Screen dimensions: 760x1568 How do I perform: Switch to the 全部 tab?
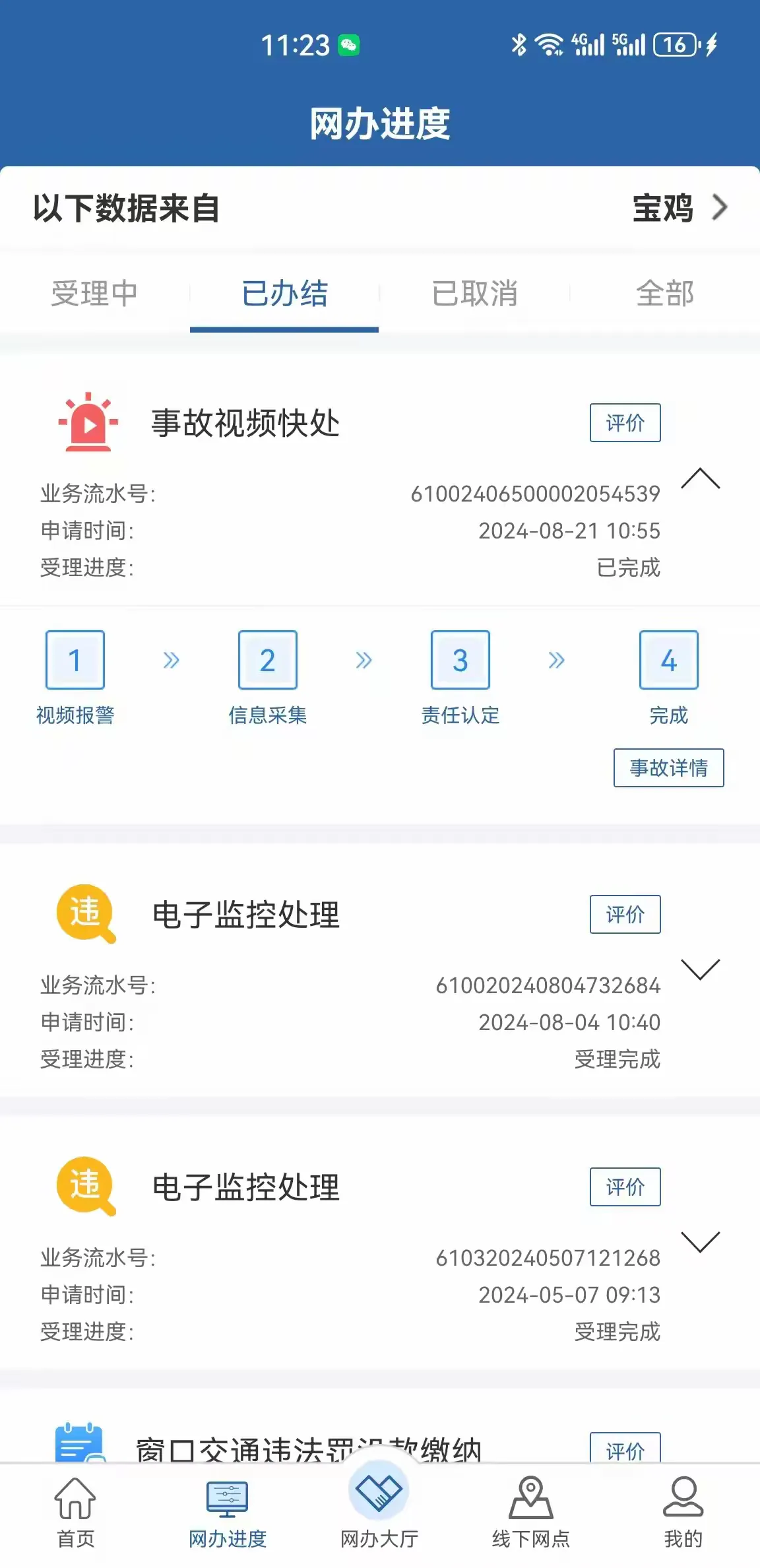666,294
